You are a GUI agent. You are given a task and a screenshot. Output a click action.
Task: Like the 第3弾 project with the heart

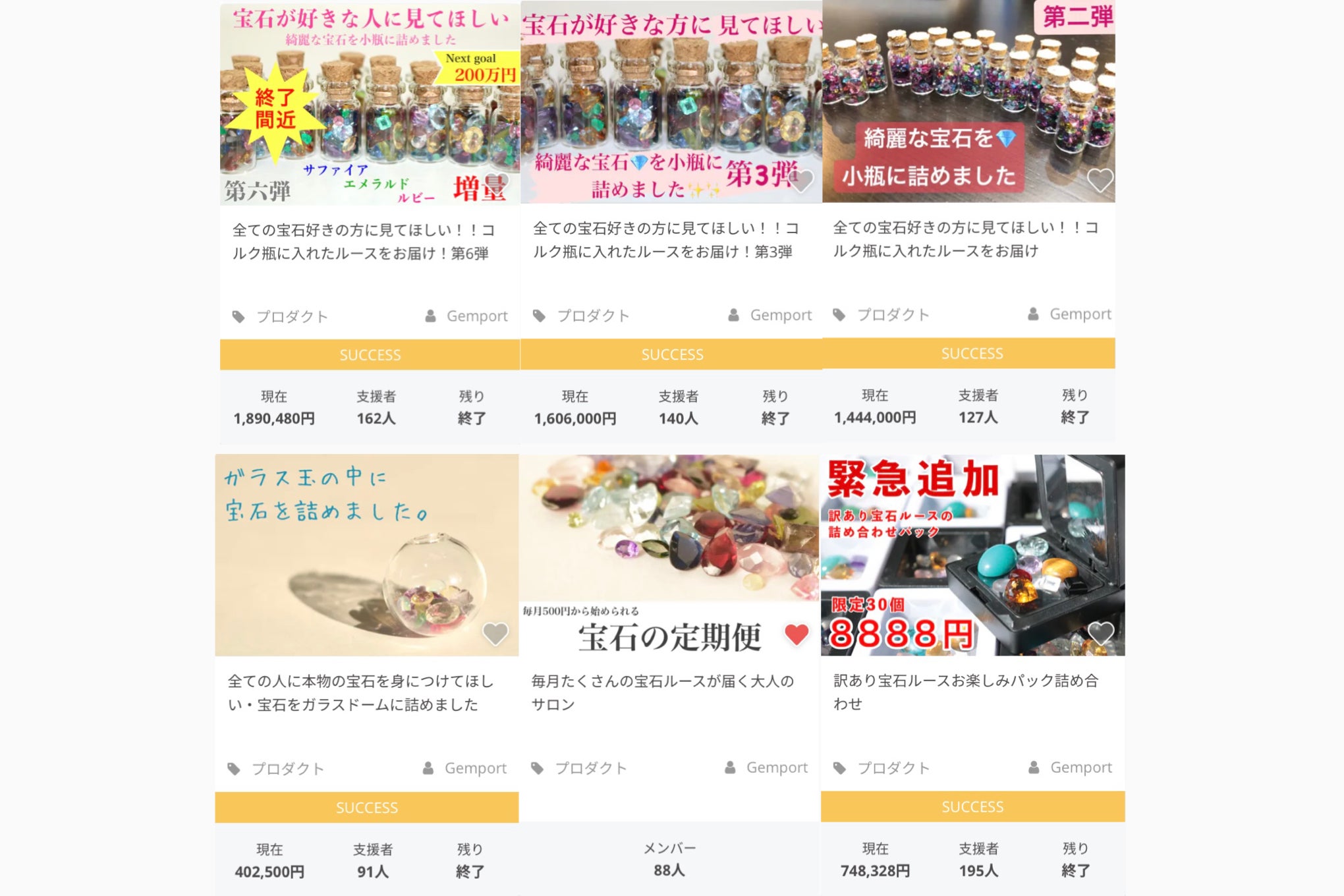coord(800,180)
